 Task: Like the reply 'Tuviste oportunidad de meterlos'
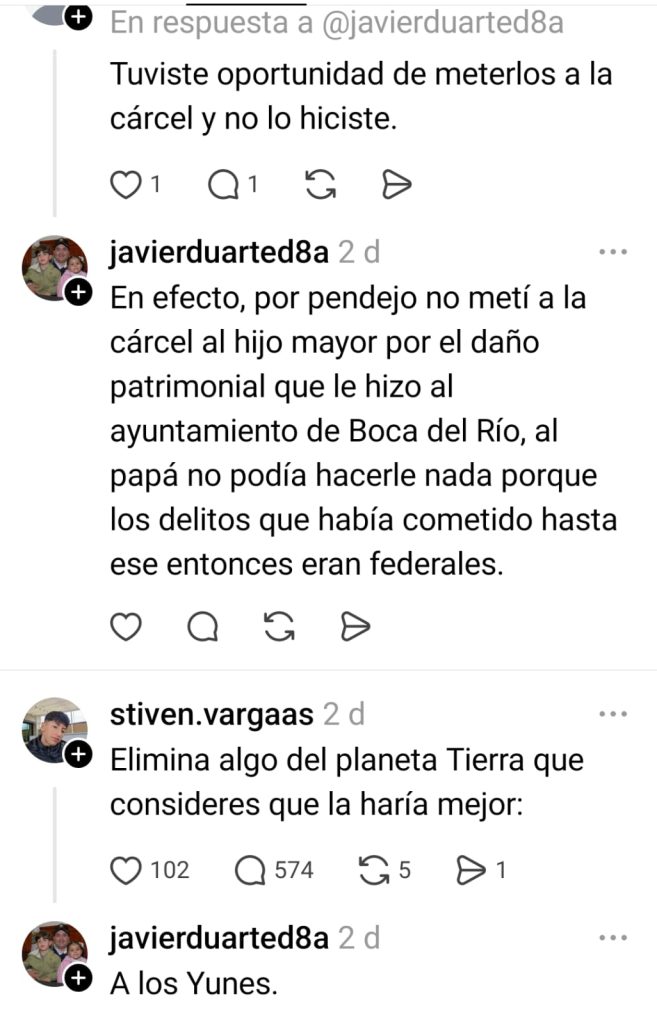[x=125, y=184]
